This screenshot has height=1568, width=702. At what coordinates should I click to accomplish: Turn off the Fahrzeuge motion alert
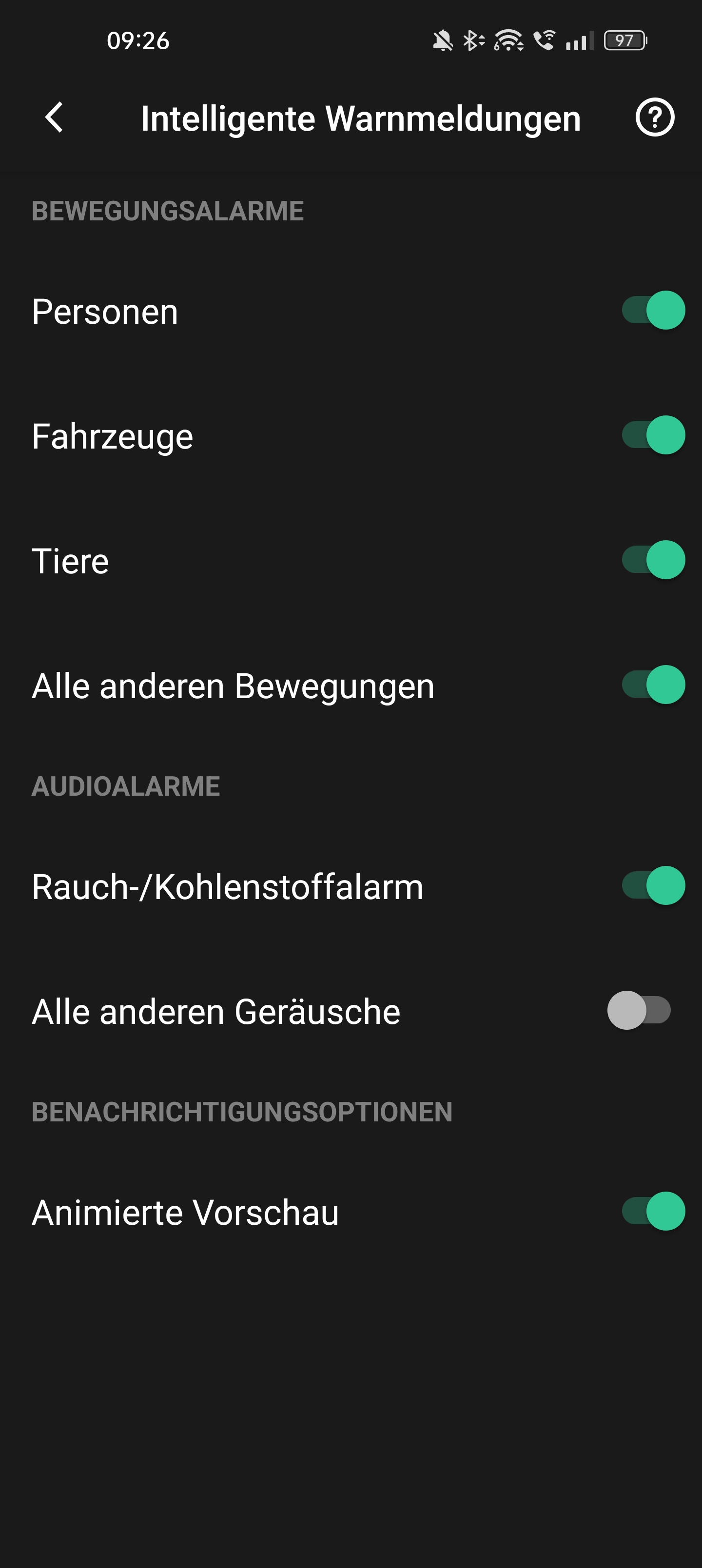tap(653, 436)
